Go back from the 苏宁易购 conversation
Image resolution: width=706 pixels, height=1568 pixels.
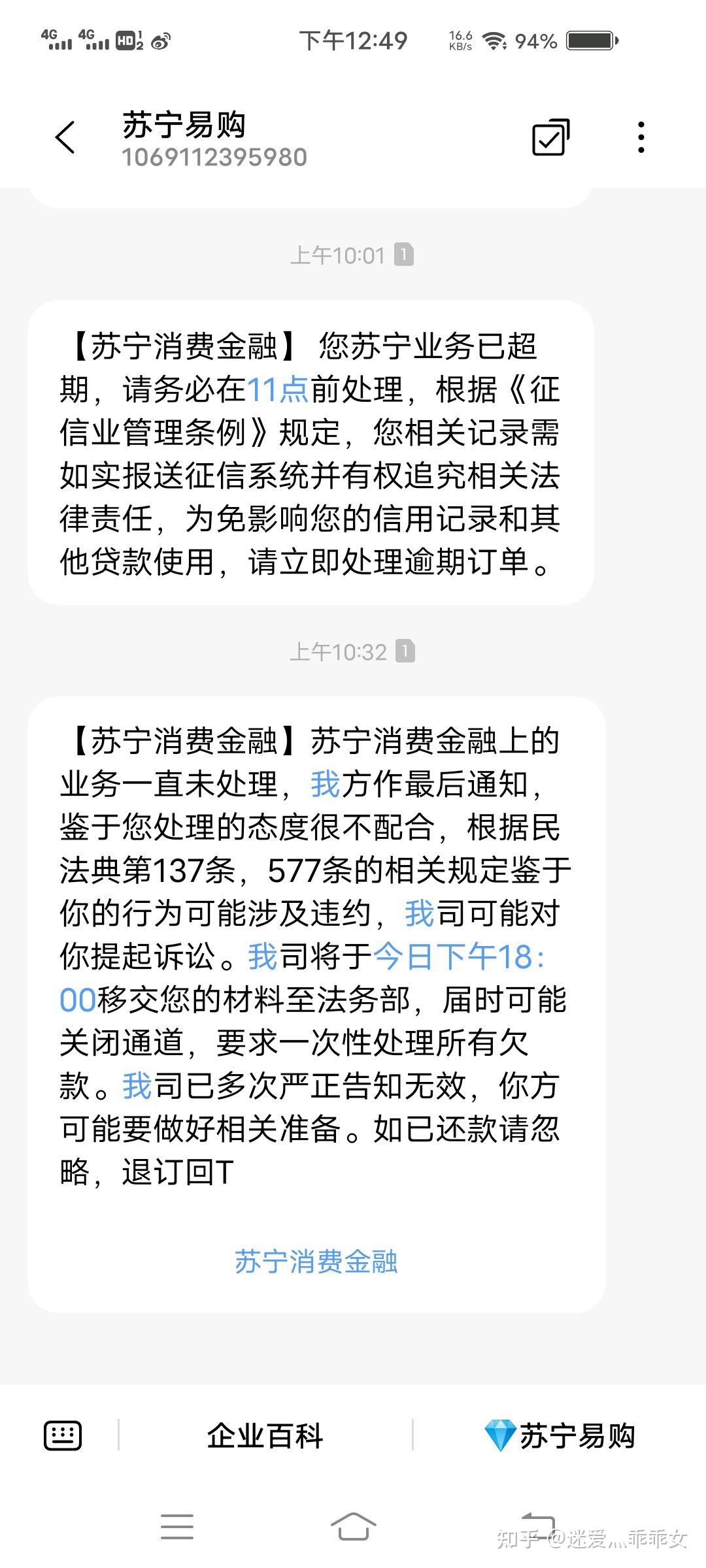tap(65, 138)
